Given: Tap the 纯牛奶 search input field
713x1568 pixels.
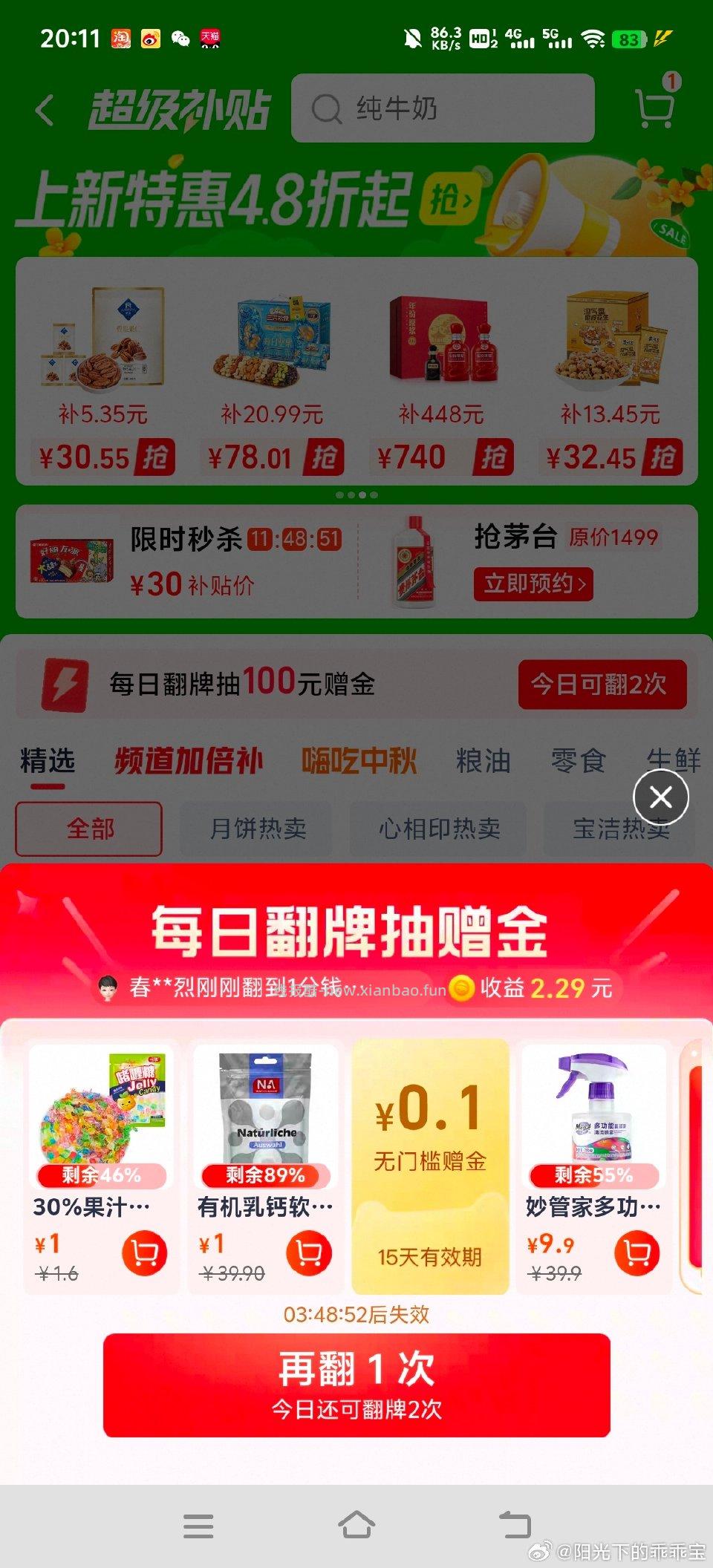Looking at the screenshot, I should [416, 108].
